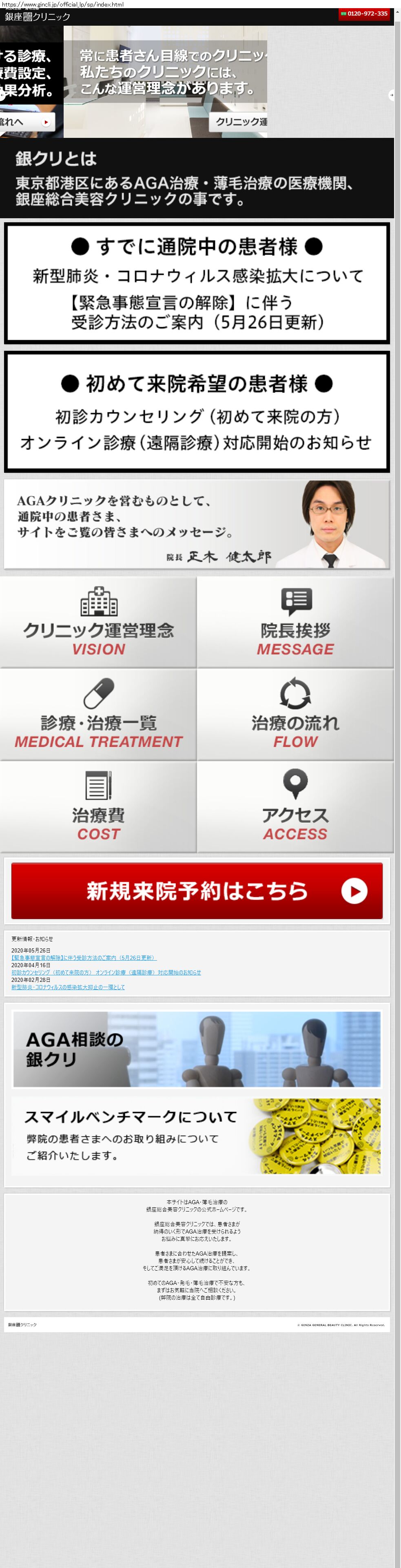Open the AGA相談の銀クリ banner

[x=197, y=1048]
